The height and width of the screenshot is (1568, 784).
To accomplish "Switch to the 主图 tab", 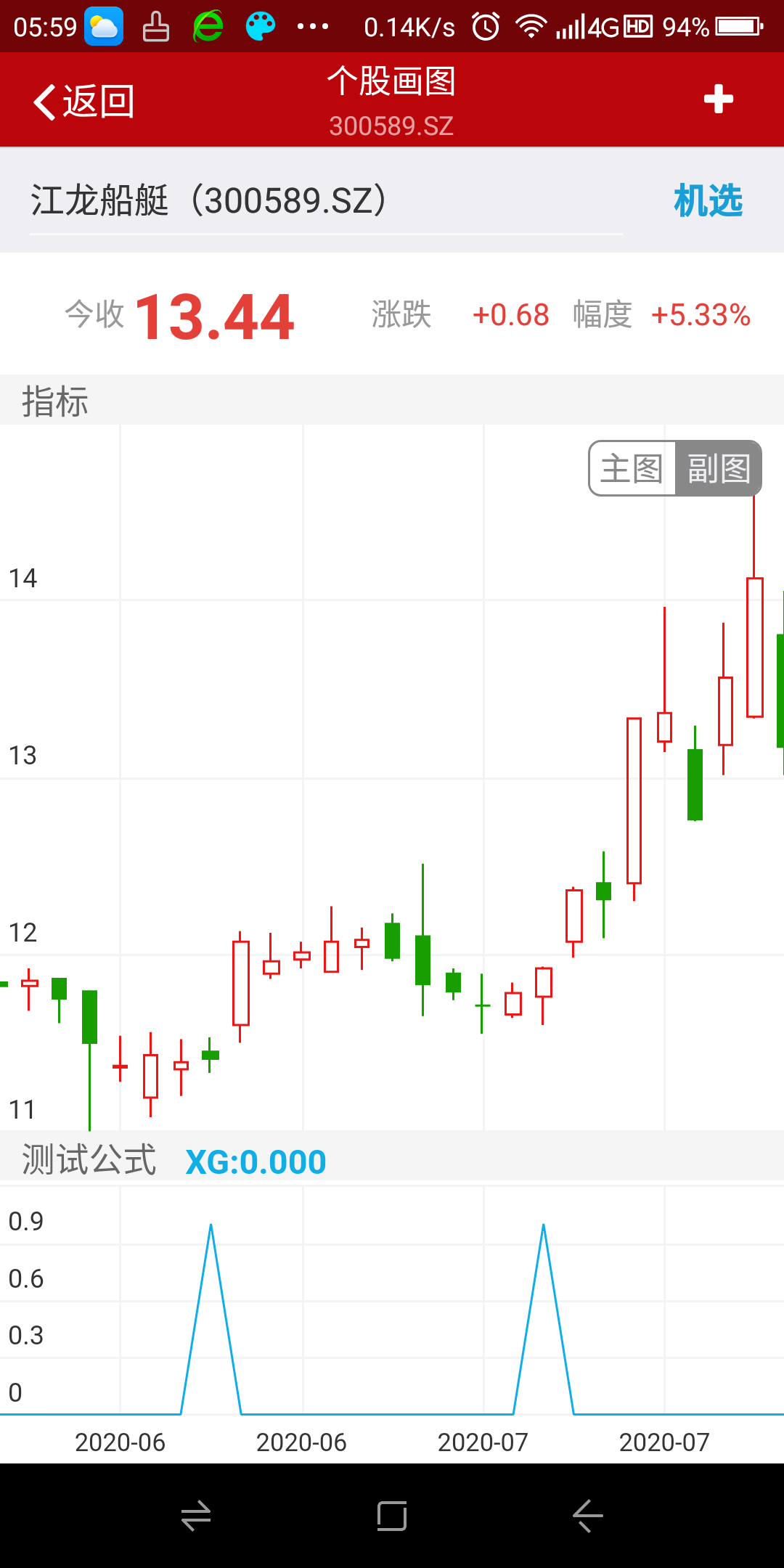I will coord(632,468).
